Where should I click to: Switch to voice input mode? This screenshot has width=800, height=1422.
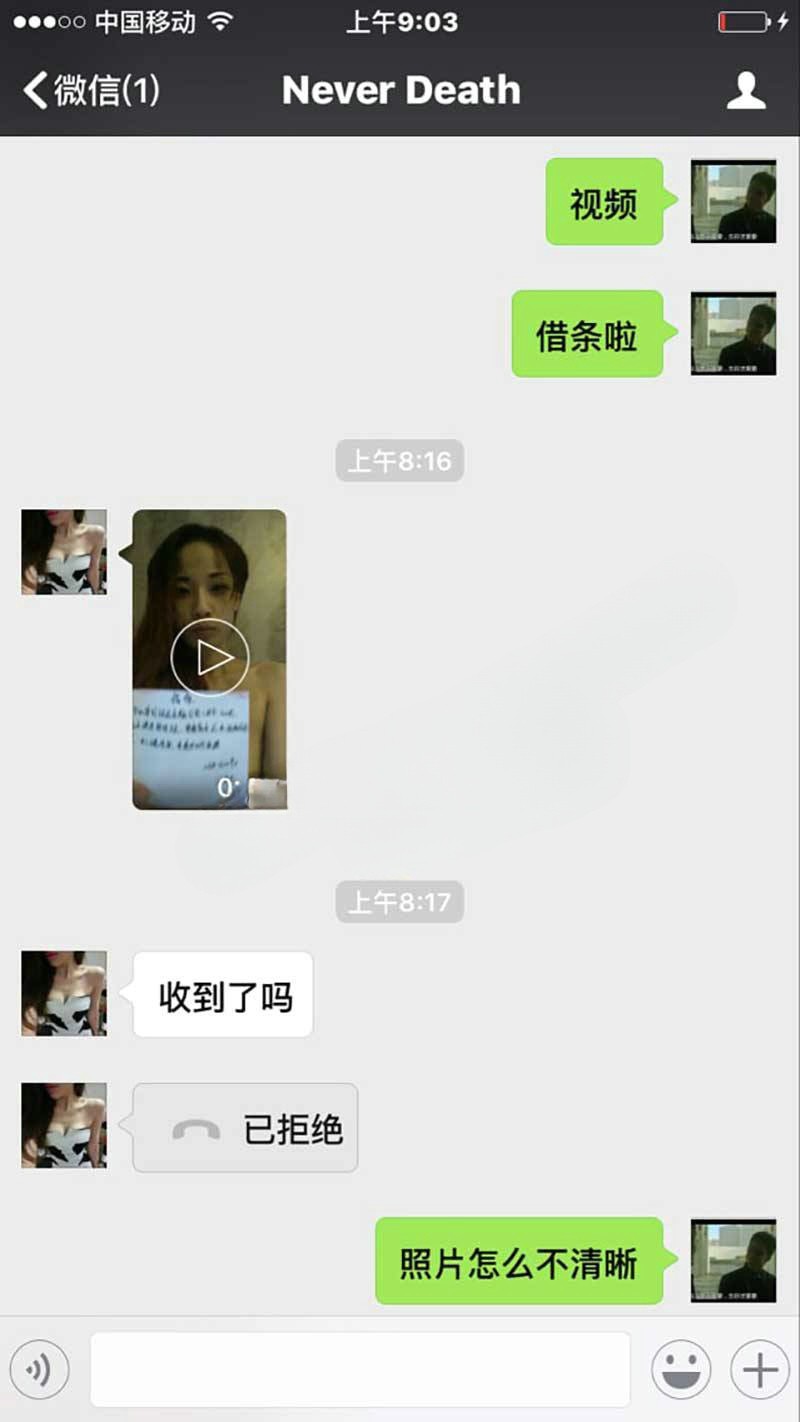pos(39,1369)
